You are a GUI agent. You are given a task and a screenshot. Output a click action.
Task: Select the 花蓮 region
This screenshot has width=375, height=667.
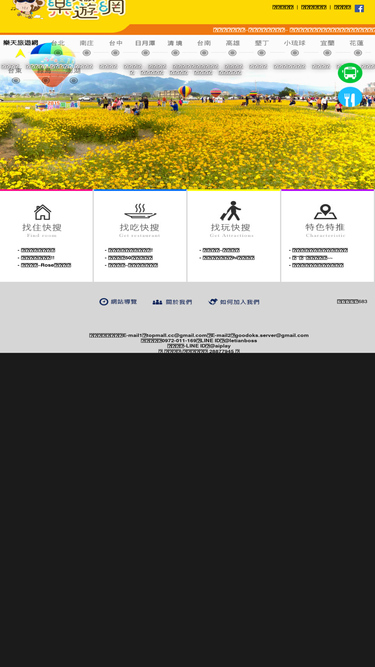click(357, 43)
